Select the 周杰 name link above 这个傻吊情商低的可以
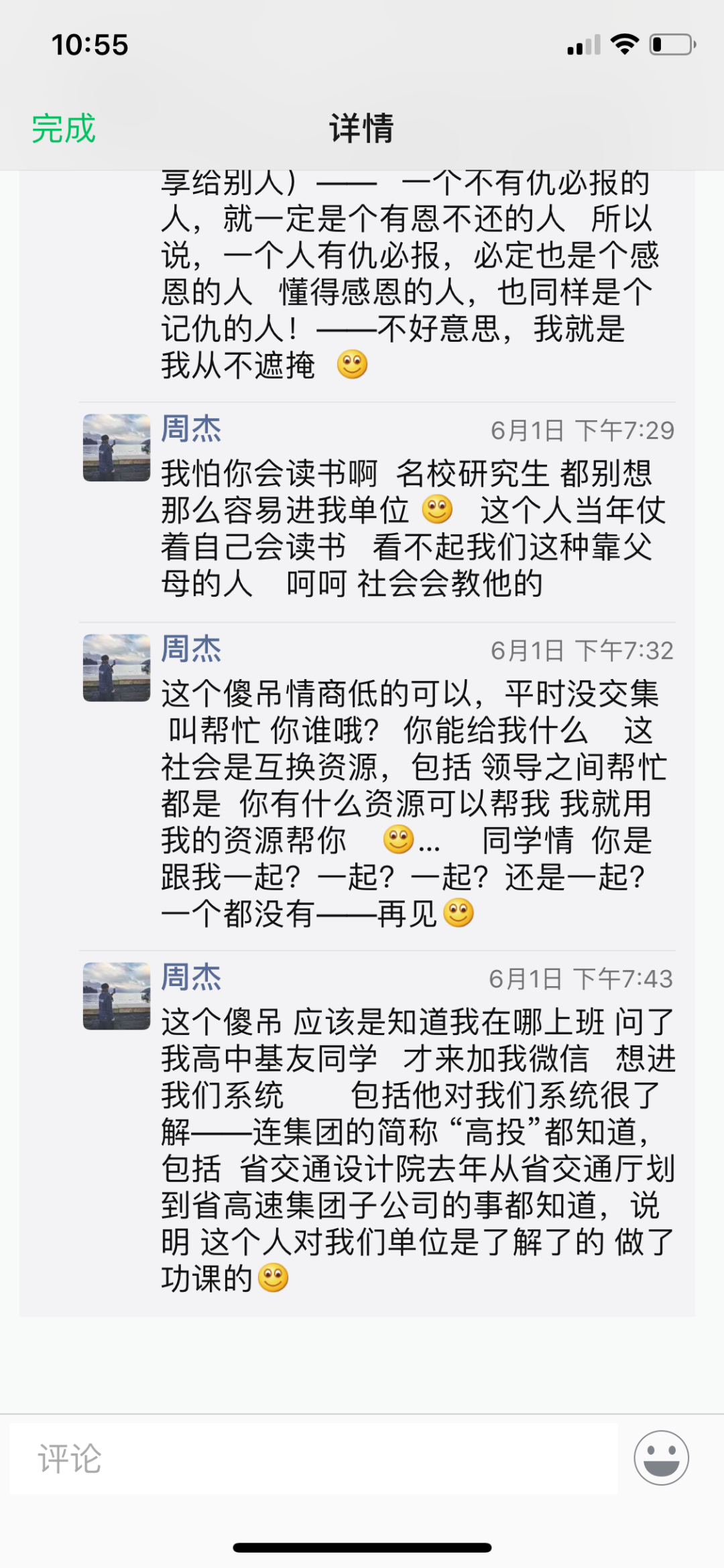 [191, 649]
